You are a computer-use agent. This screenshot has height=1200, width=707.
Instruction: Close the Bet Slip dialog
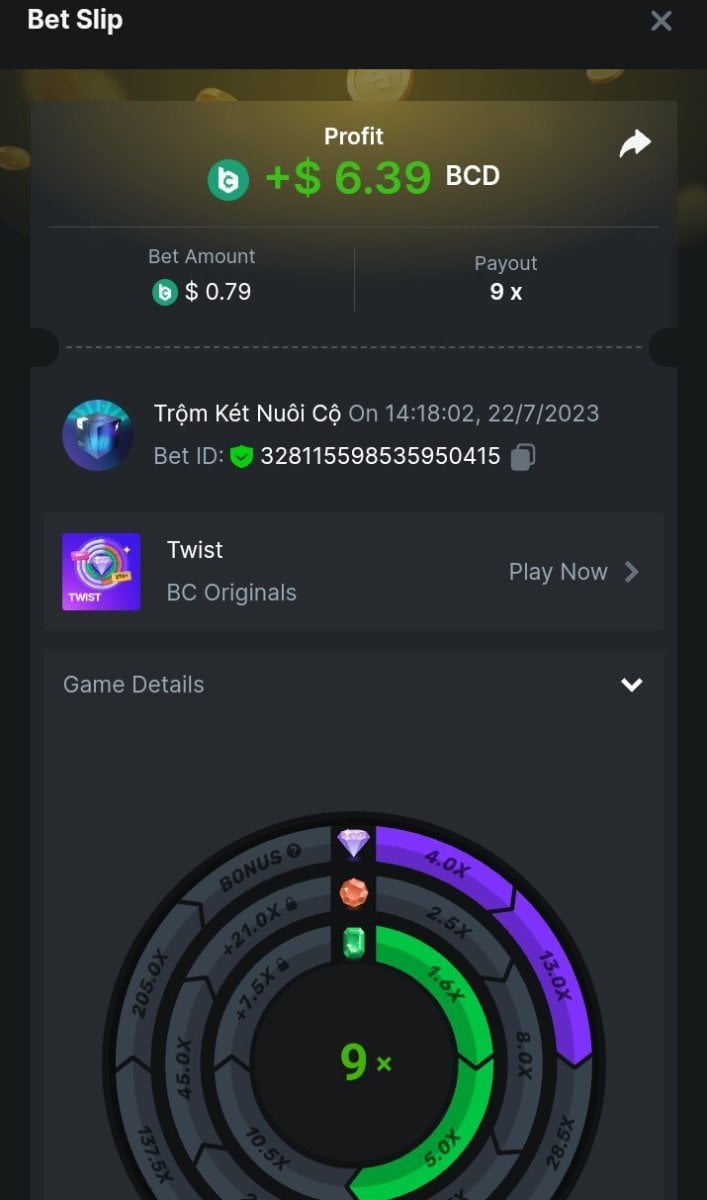point(661,21)
